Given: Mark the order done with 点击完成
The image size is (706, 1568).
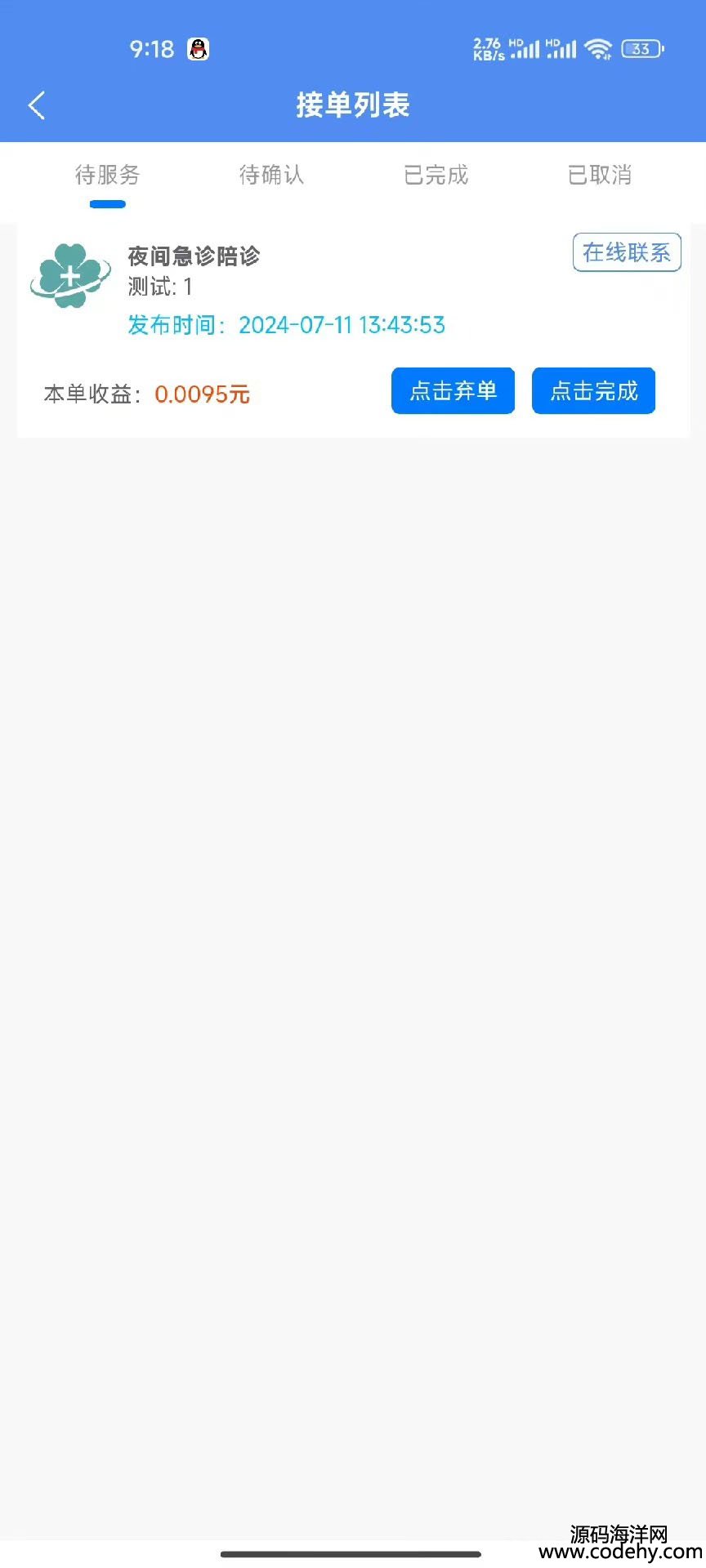Looking at the screenshot, I should point(593,391).
